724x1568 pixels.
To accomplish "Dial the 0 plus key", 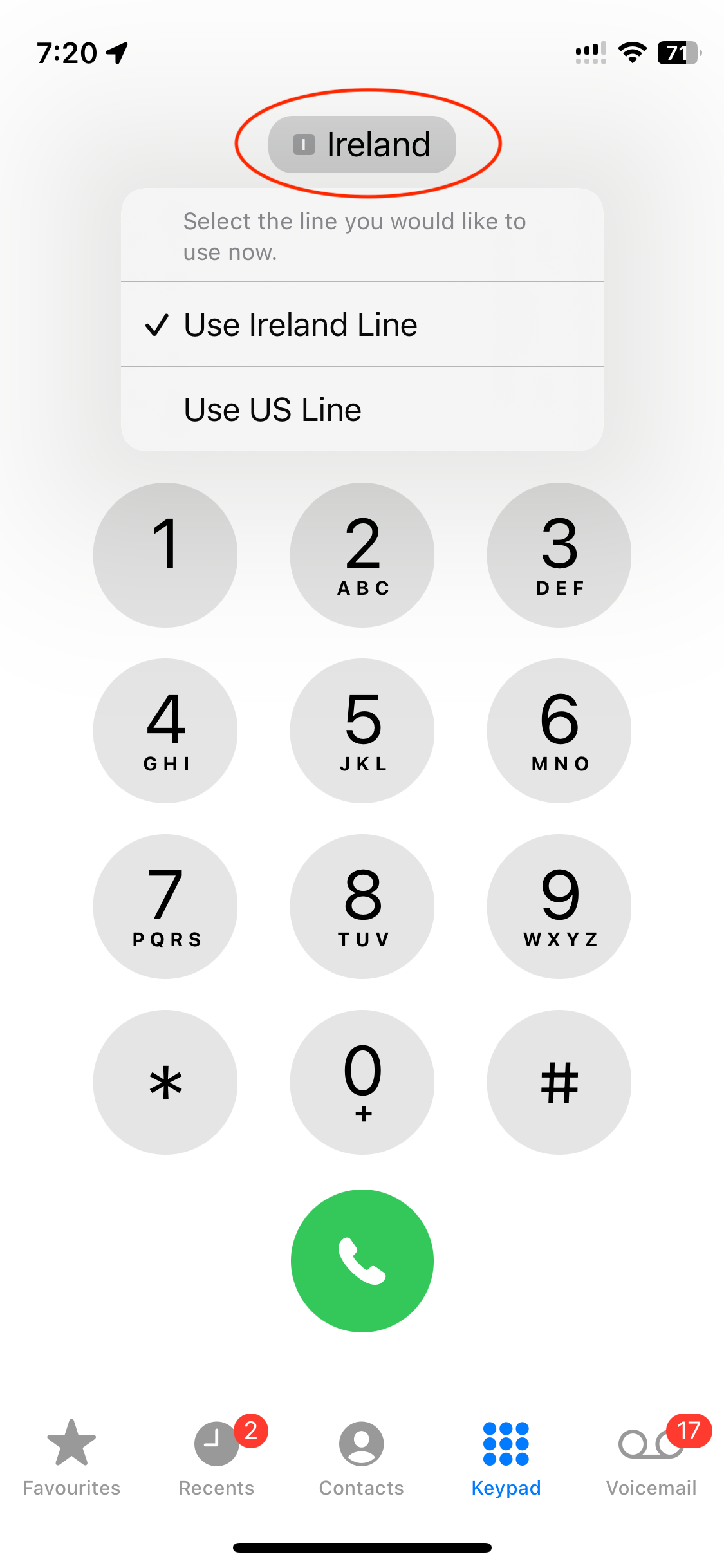I will point(362,1082).
